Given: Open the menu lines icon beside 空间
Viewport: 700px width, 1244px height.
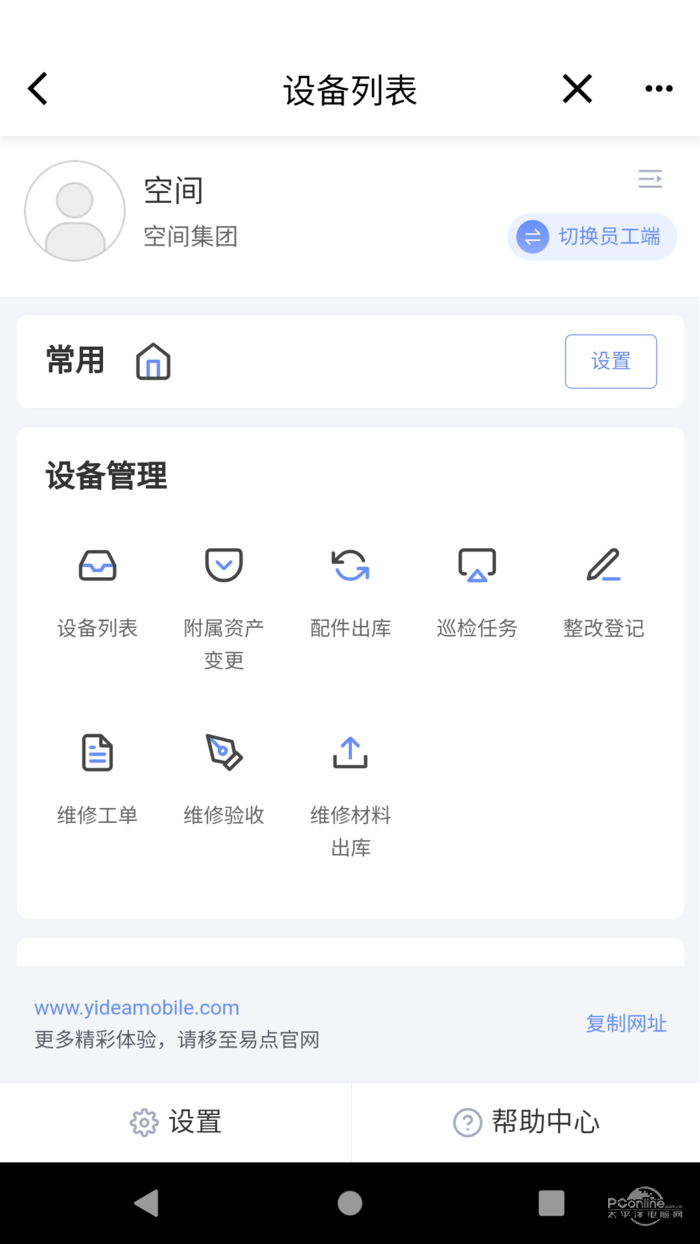Looking at the screenshot, I should (x=650, y=179).
